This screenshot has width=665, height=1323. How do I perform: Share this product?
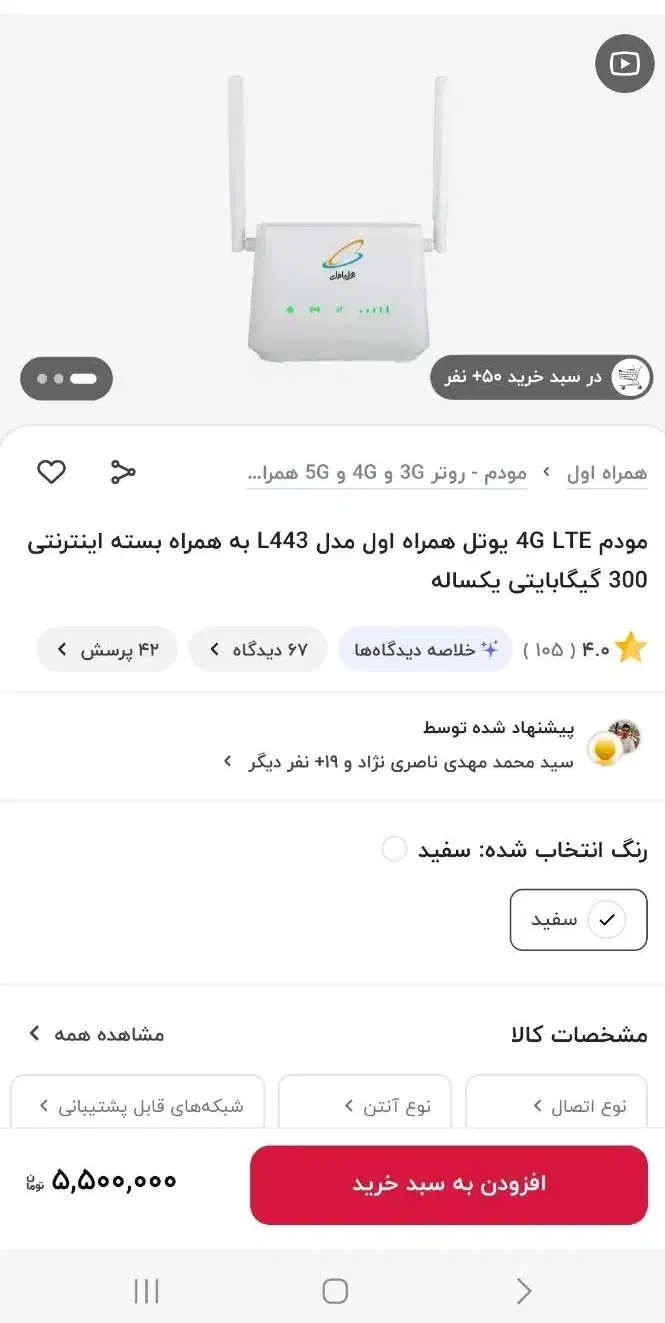coord(122,472)
